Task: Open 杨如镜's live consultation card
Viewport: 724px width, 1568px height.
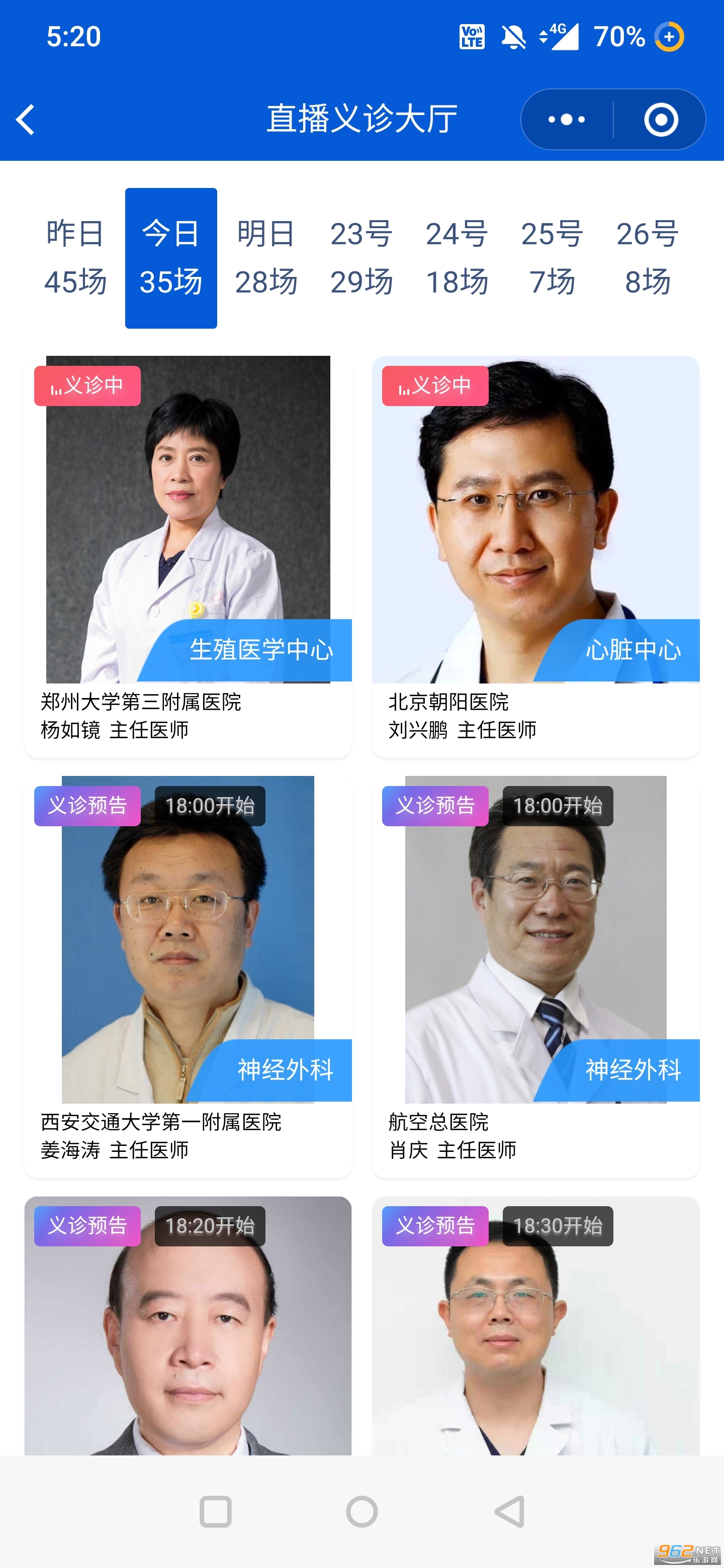Action: pos(188,548)
